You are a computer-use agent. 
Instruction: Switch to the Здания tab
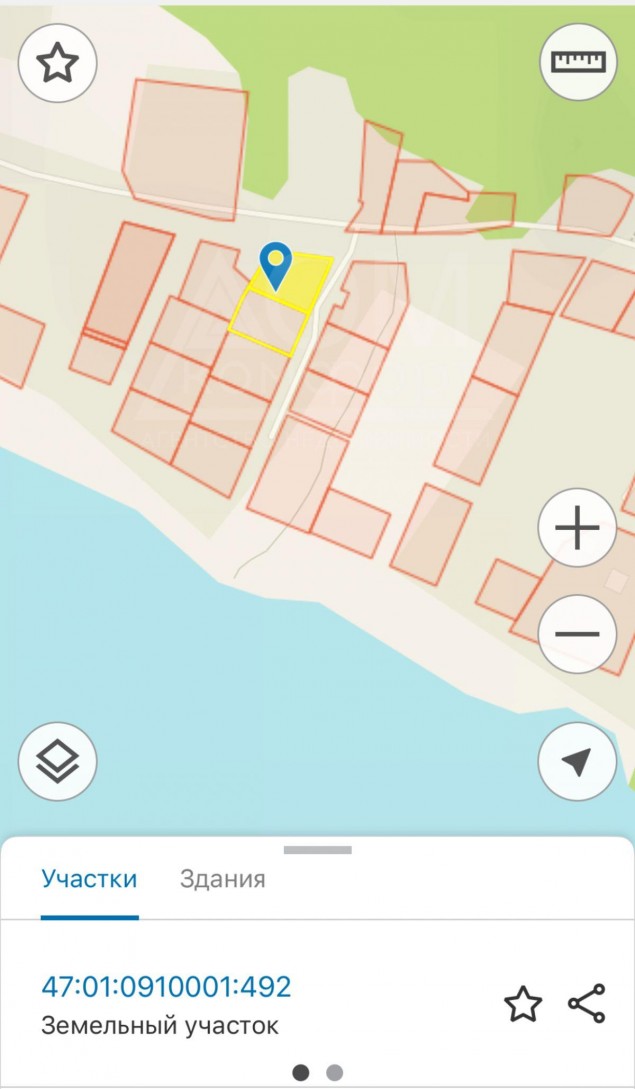[x=222, y=879]
